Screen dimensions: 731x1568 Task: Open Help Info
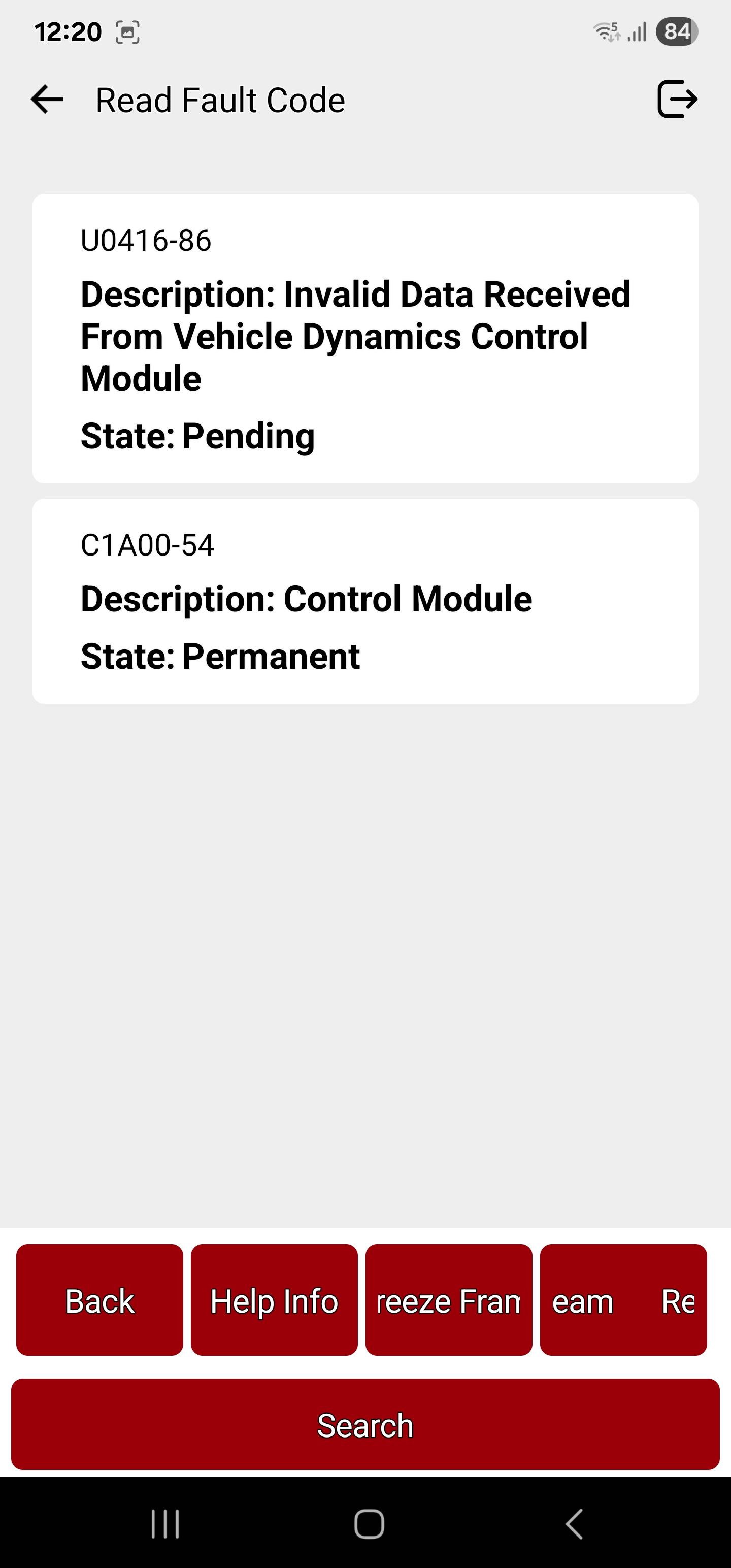(275, 1299)
